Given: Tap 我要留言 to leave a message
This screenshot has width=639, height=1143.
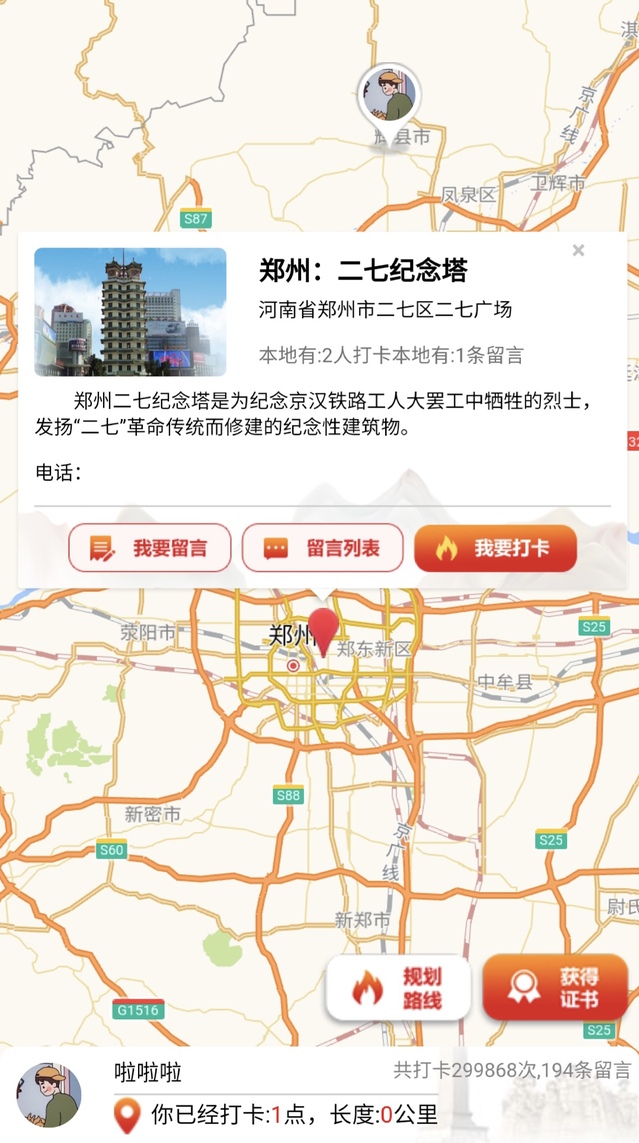Looking at the screenshot, I should (x=150, y=548).
